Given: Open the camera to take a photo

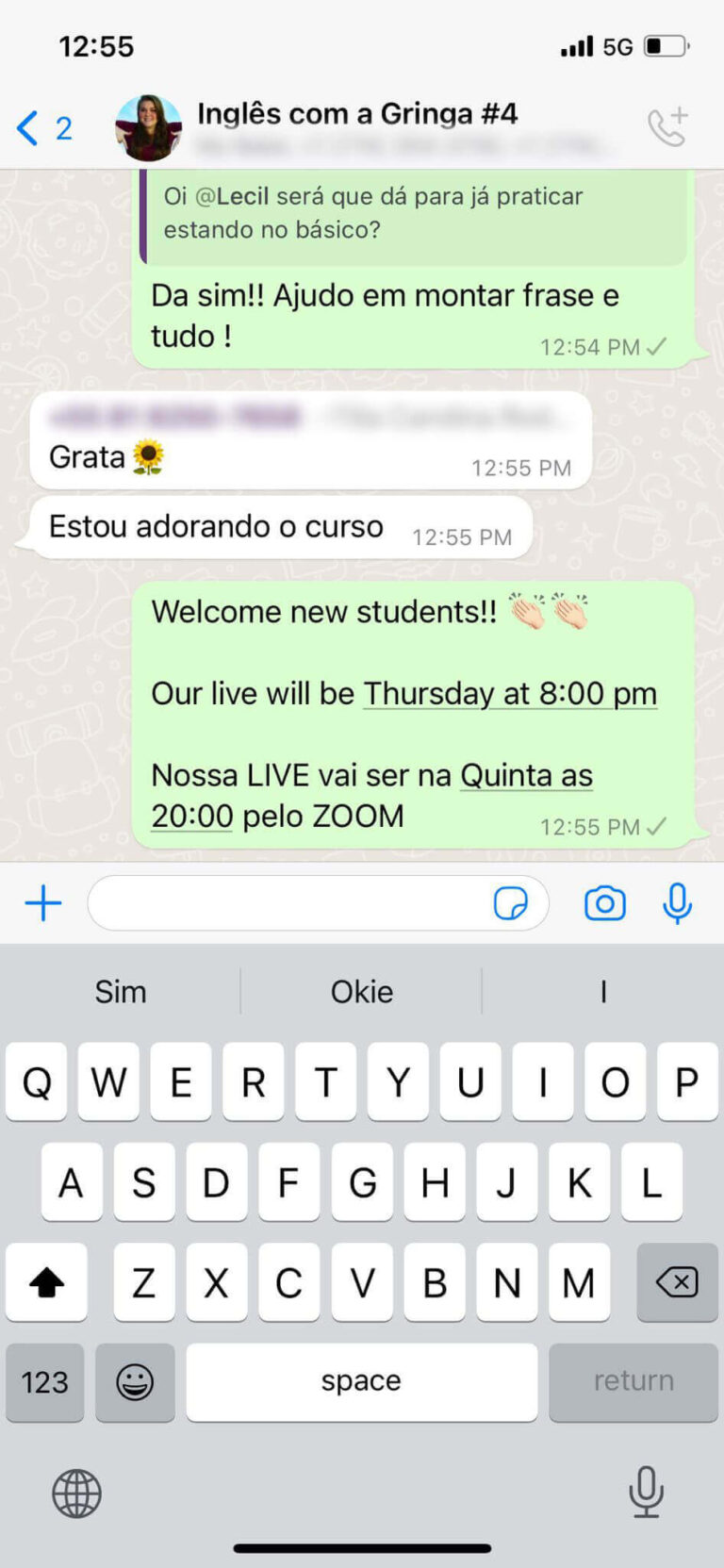Looking at the screenshot, I should coord(604,903).
